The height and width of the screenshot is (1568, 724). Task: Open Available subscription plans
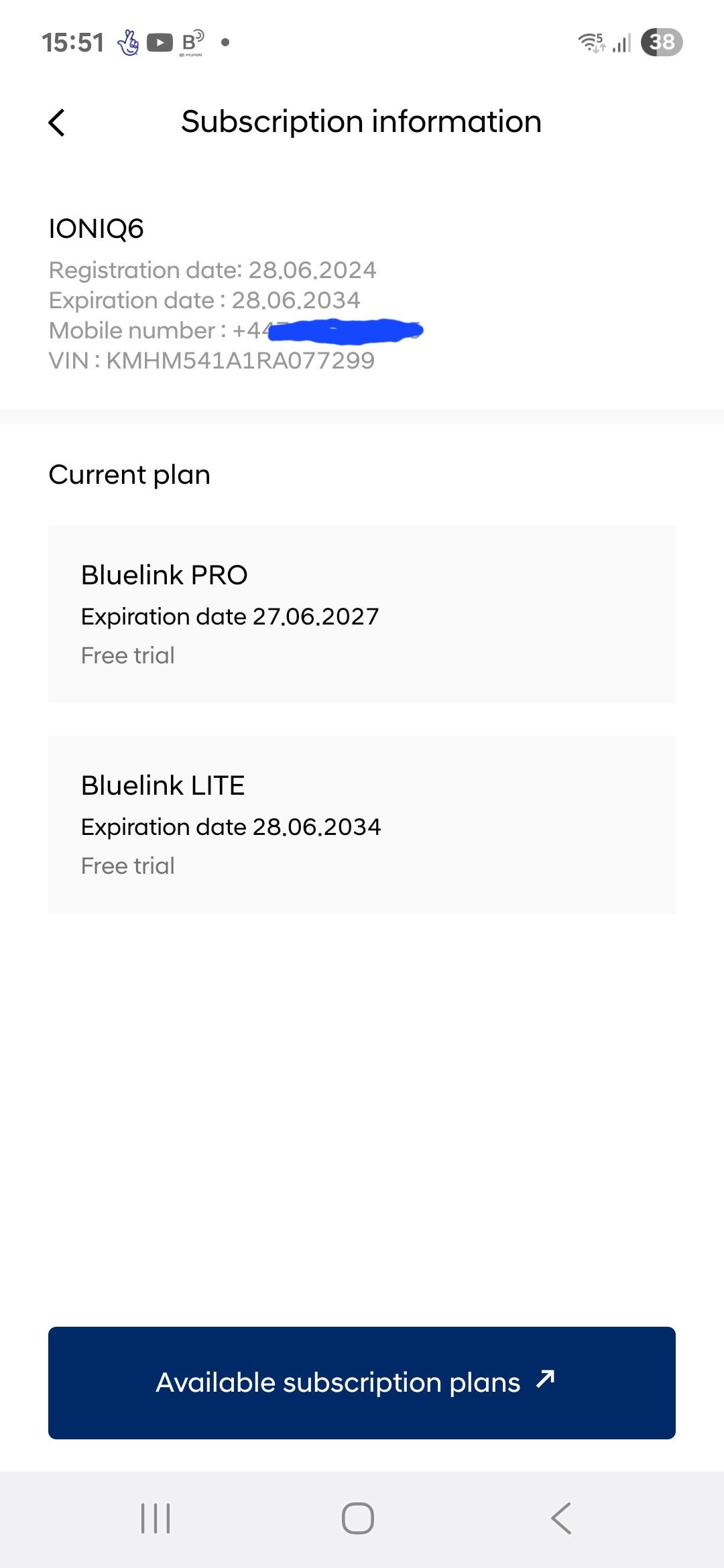(x=362, y=1382)
